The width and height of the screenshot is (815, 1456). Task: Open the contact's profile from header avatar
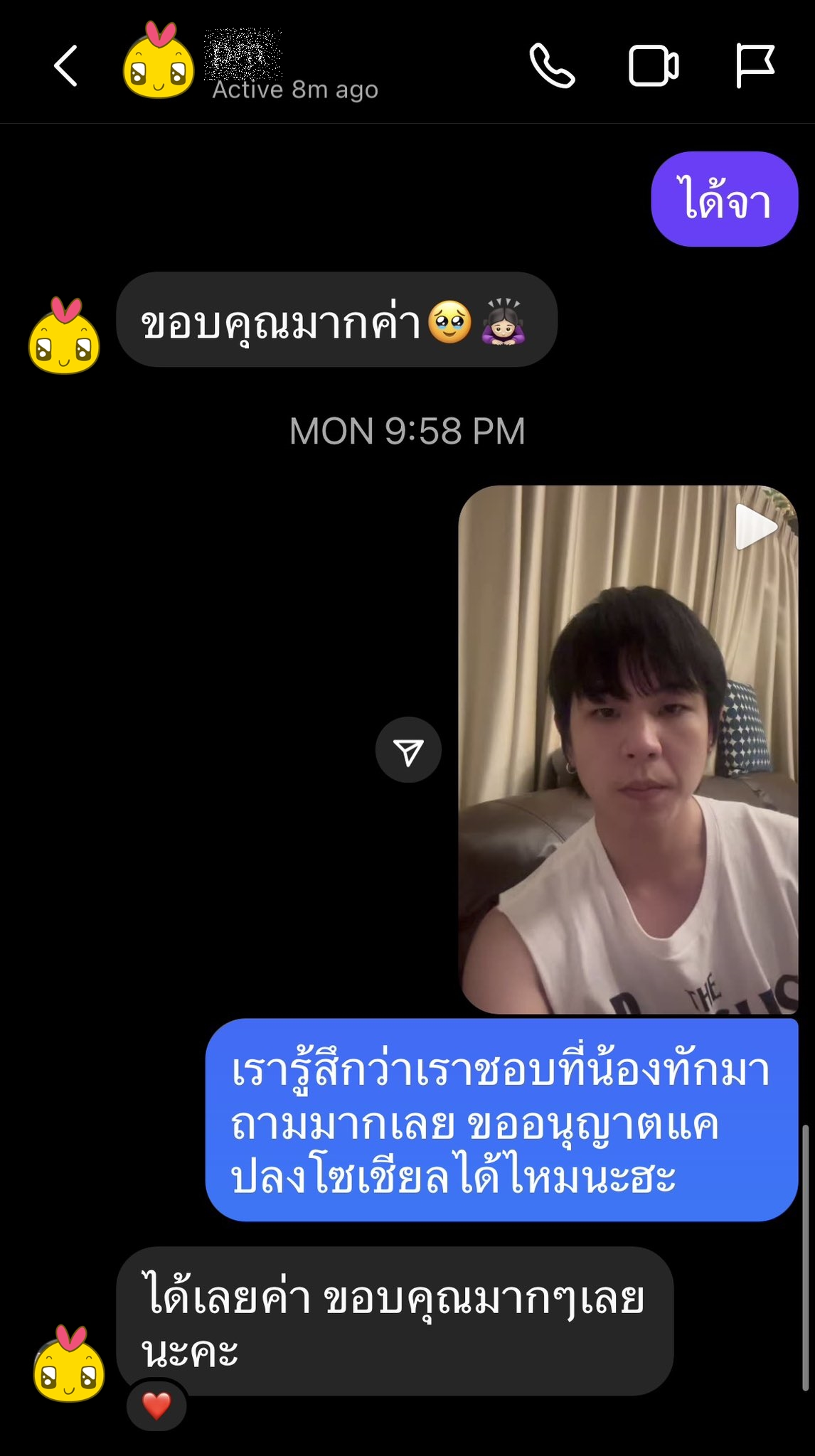click(158, 62)
